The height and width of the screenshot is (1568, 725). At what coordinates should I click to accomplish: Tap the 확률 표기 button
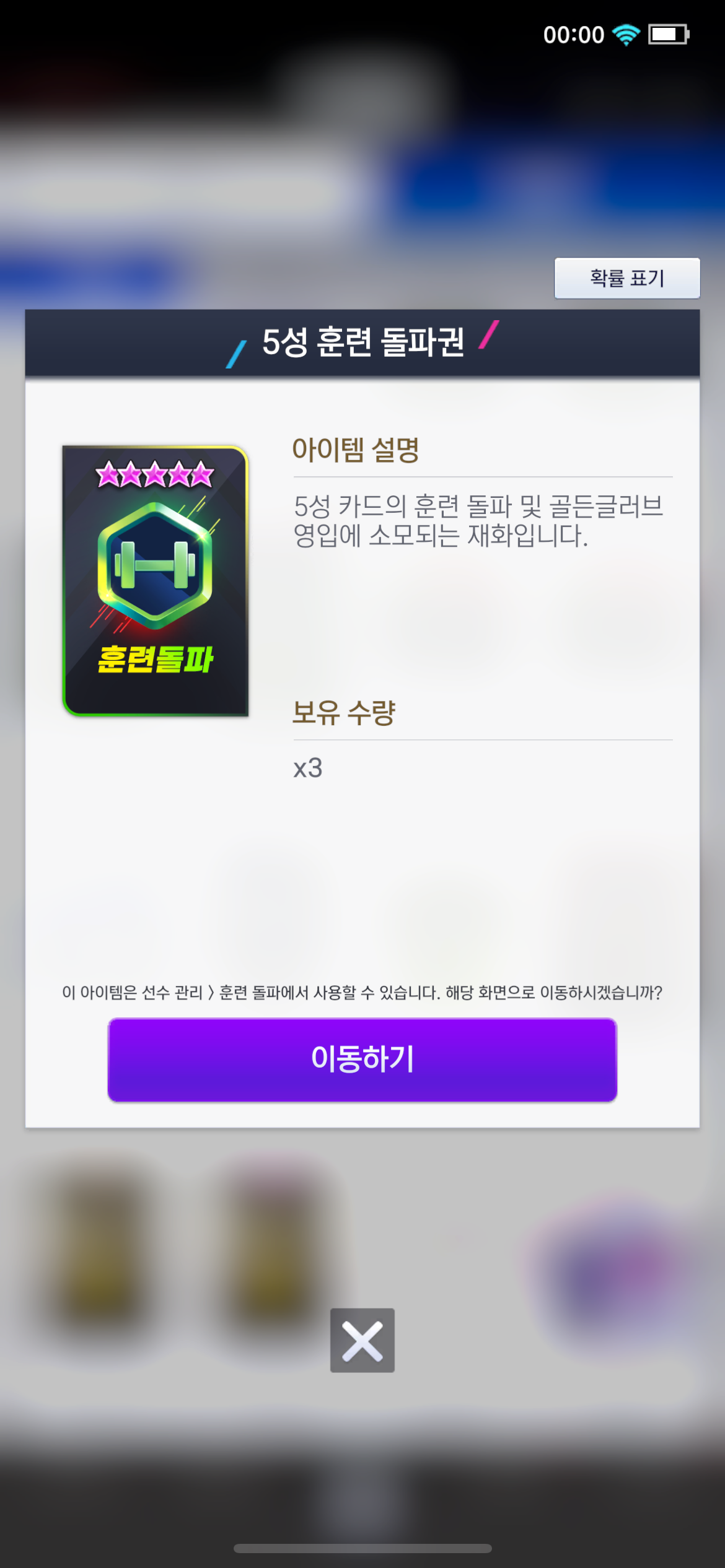[627, 278]
